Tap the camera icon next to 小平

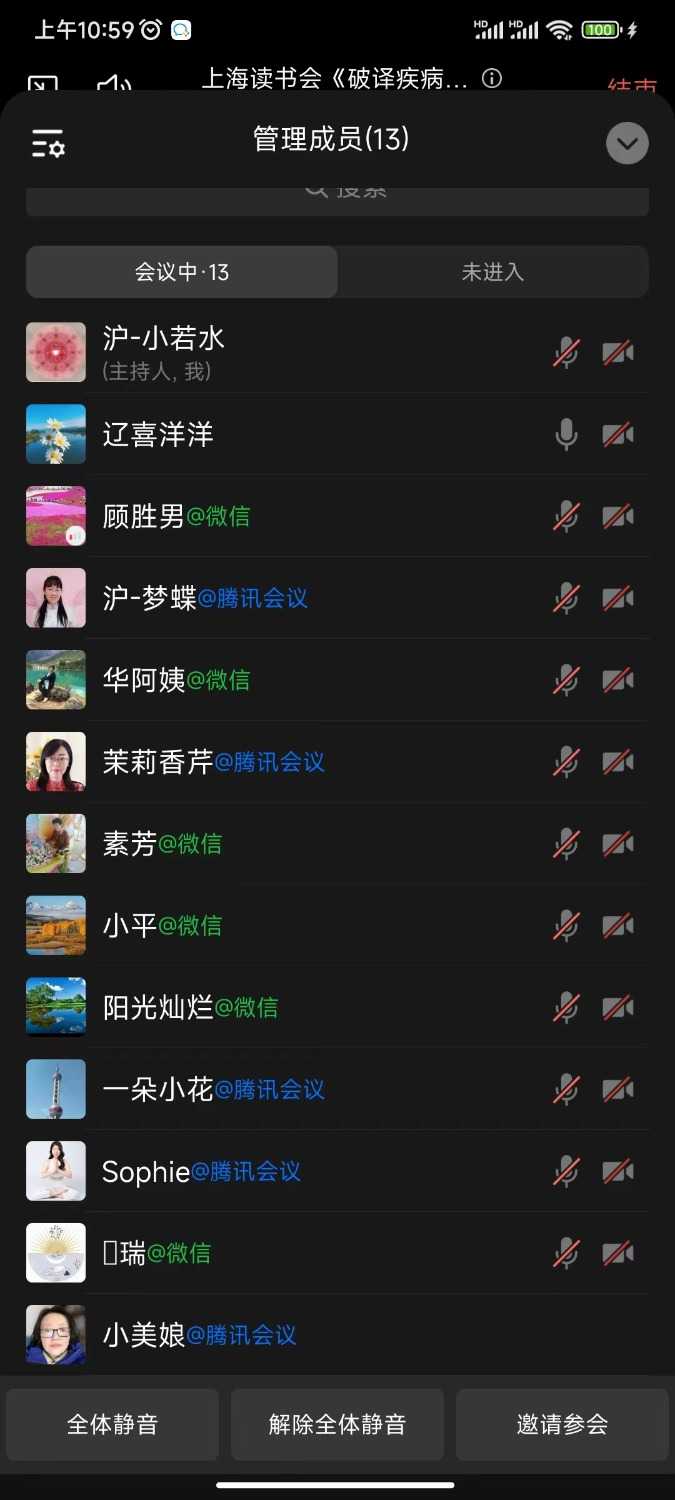pyautogui.click(x=618, y=926)
